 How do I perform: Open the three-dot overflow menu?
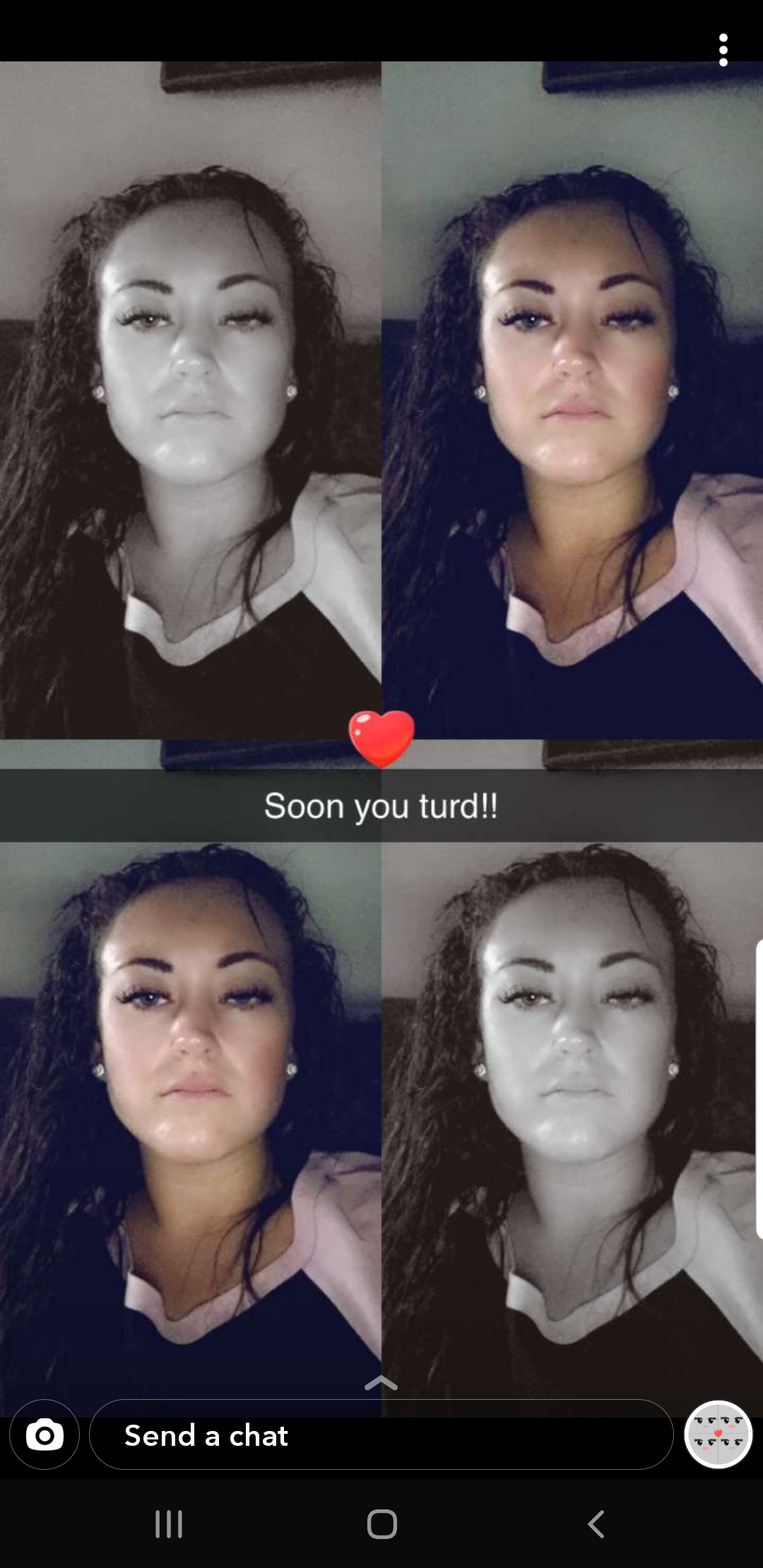pyautogui.click(x=723, y=50)
